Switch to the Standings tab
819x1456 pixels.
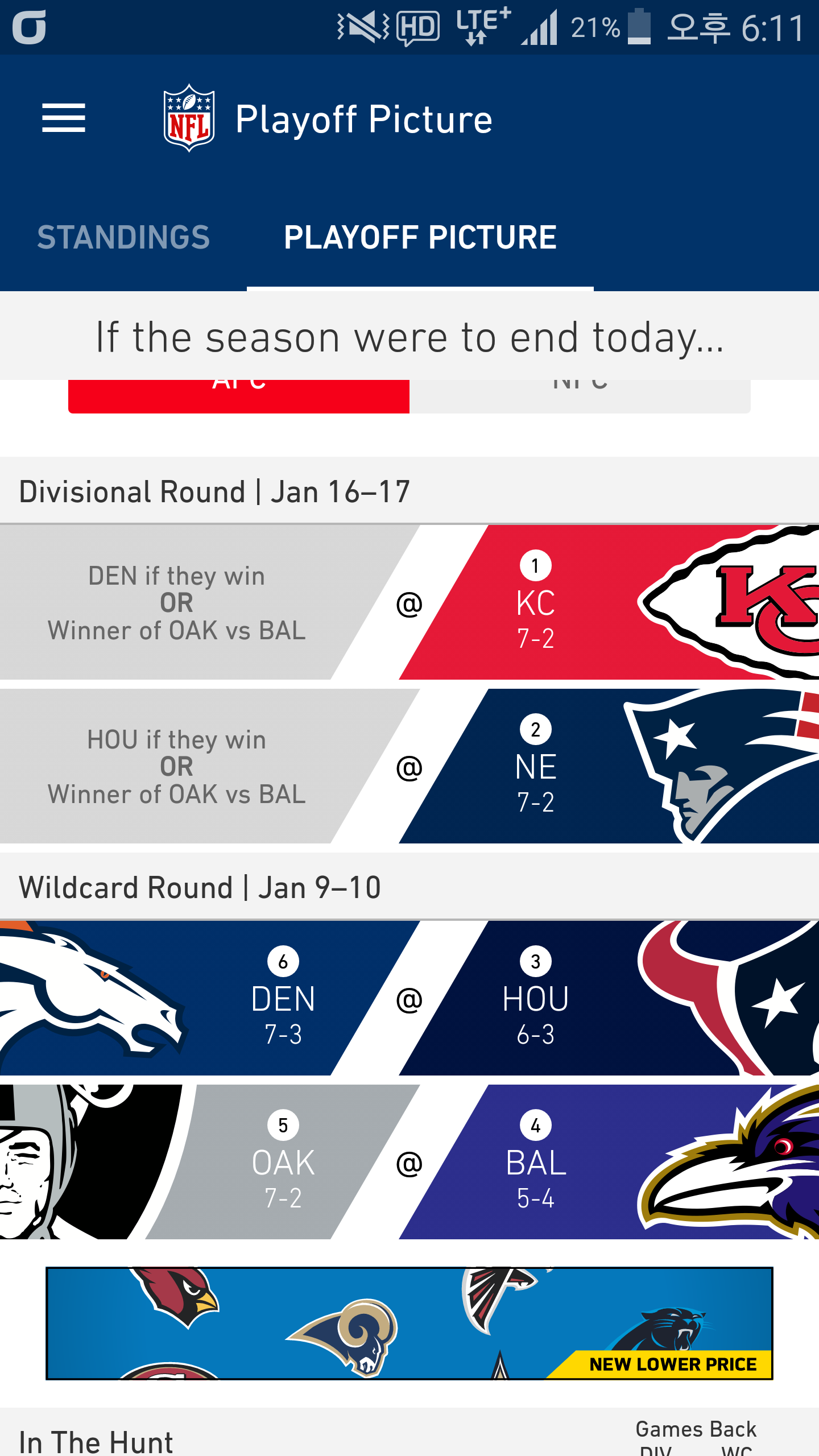123,237
